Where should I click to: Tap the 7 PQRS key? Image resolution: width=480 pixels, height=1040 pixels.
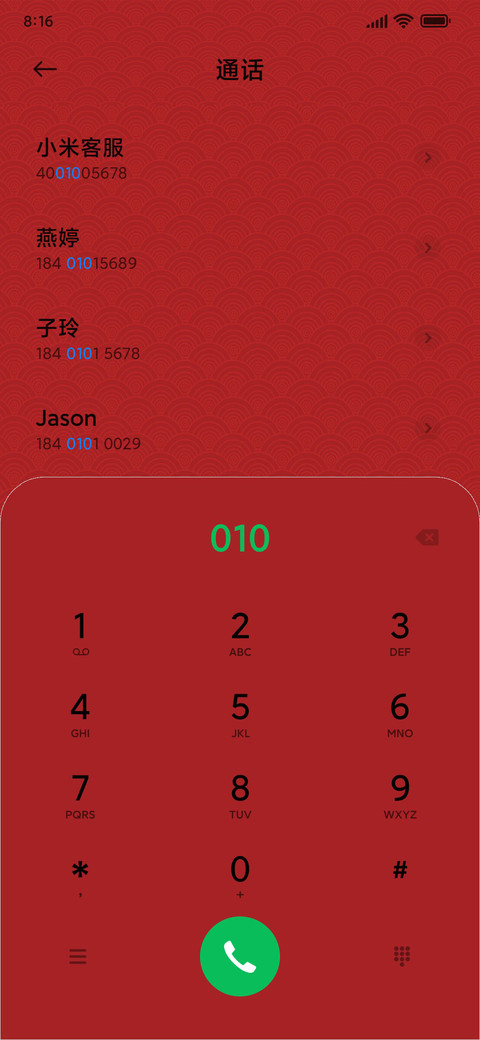[80, 797]
